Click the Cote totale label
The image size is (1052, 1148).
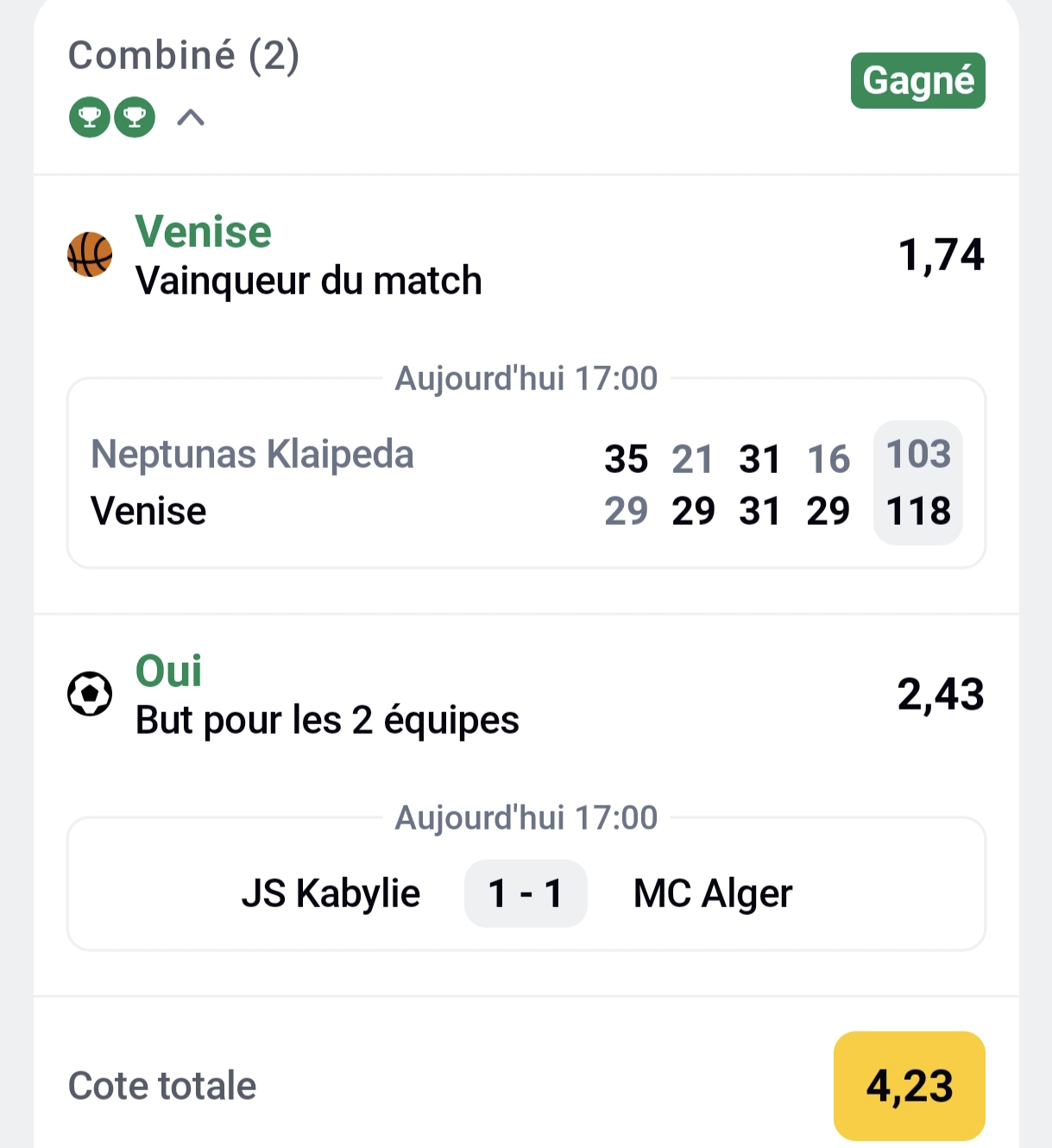coord(161,1086)
